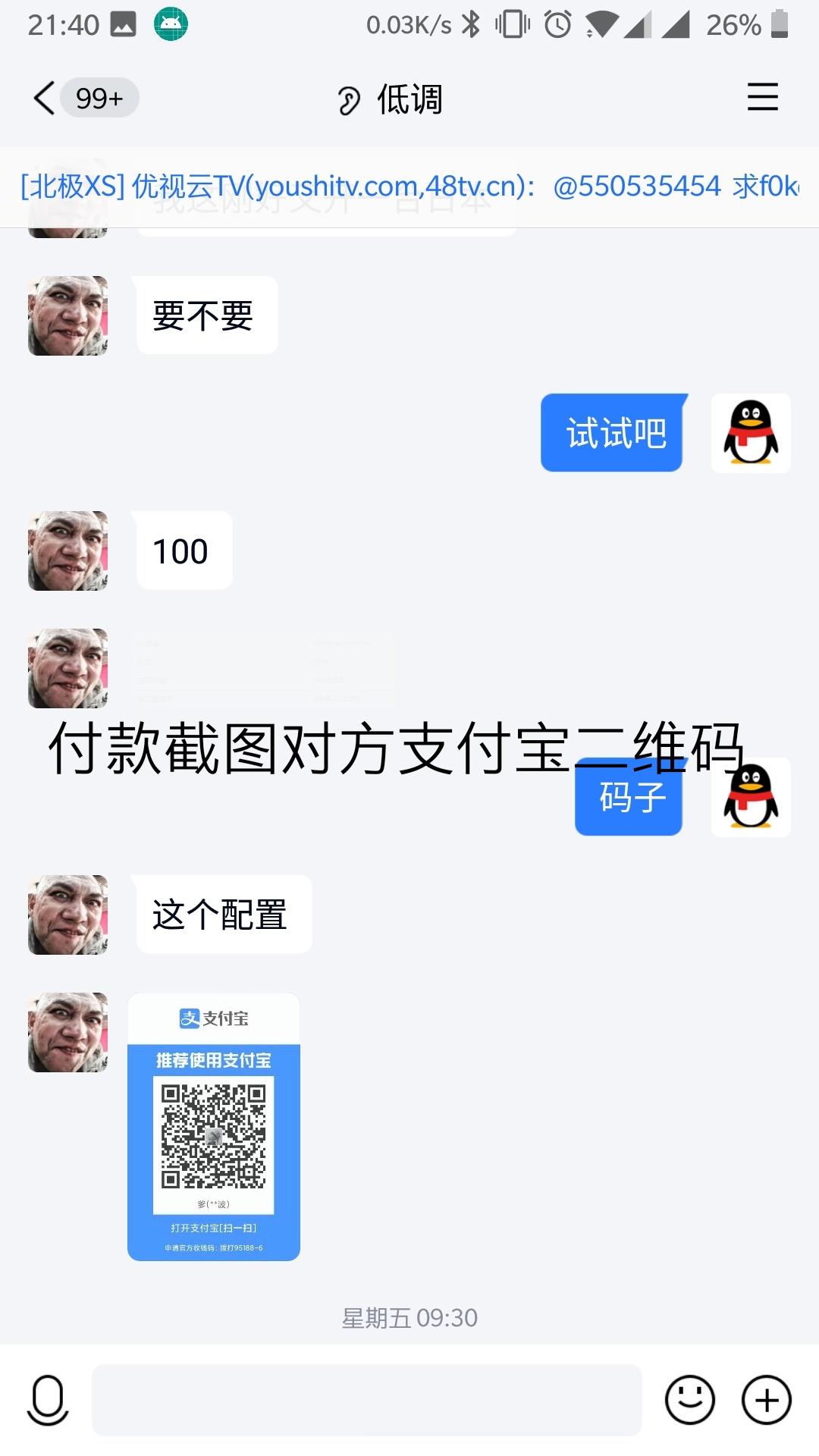Open the Alipay QR code image
819x1456 pixels.
pyautogui.click(x=214, y=1127)
